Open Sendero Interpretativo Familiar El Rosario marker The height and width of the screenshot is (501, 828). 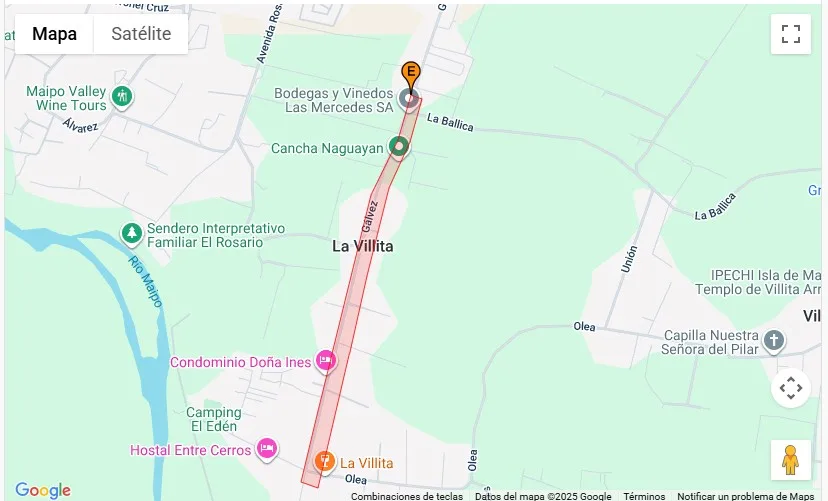(131, 234)
